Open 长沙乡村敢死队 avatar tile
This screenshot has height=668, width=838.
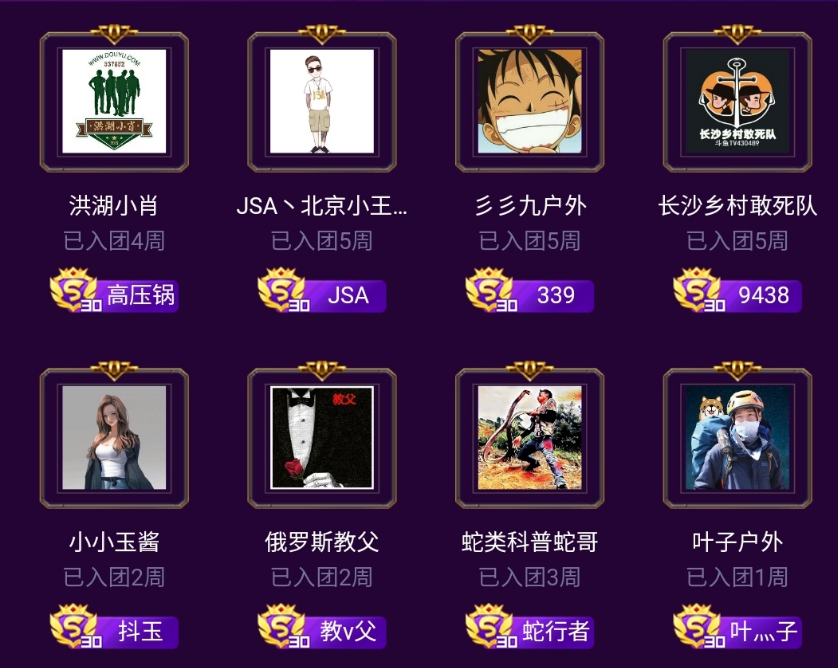tap(738, 102)
